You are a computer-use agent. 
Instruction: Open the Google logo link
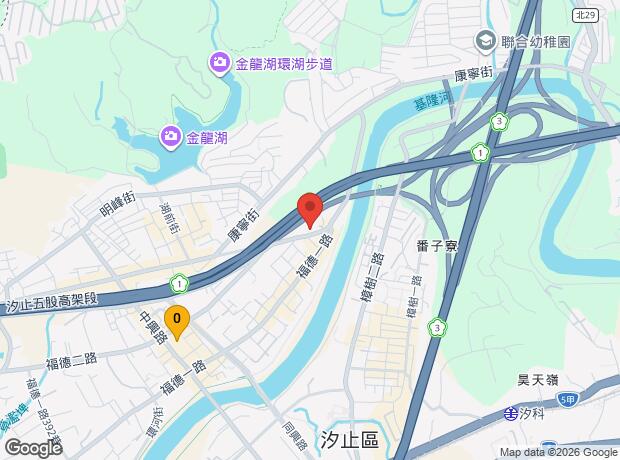click(32, 448)
